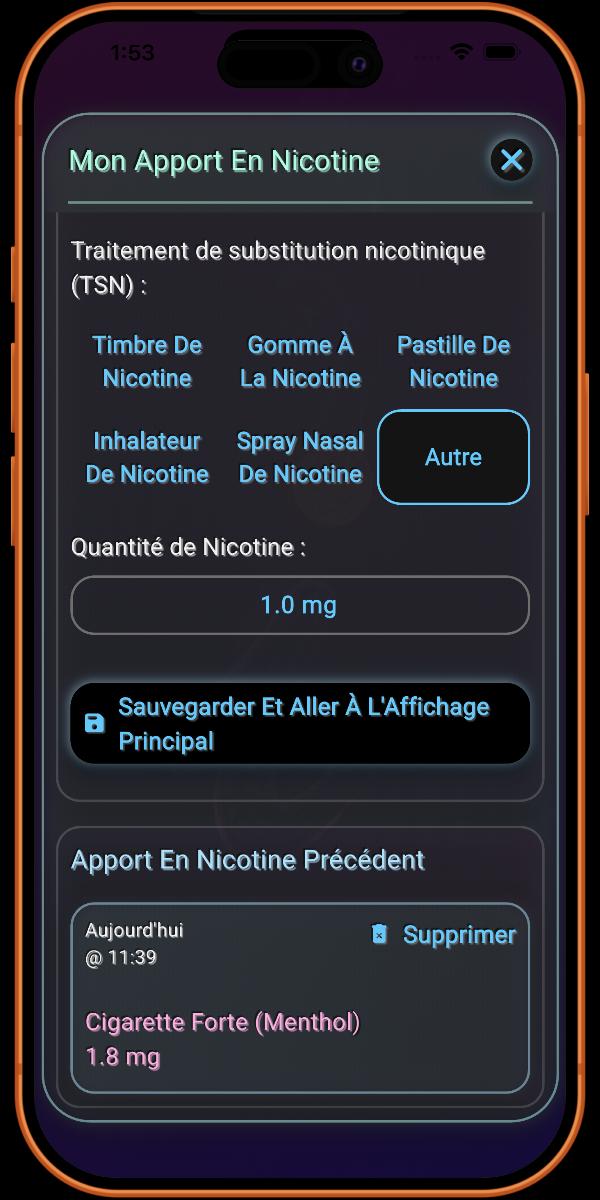The image size is (600, 1200).
Task: Select Inhalateur De Nicotine
Action: tap(147, 457)
